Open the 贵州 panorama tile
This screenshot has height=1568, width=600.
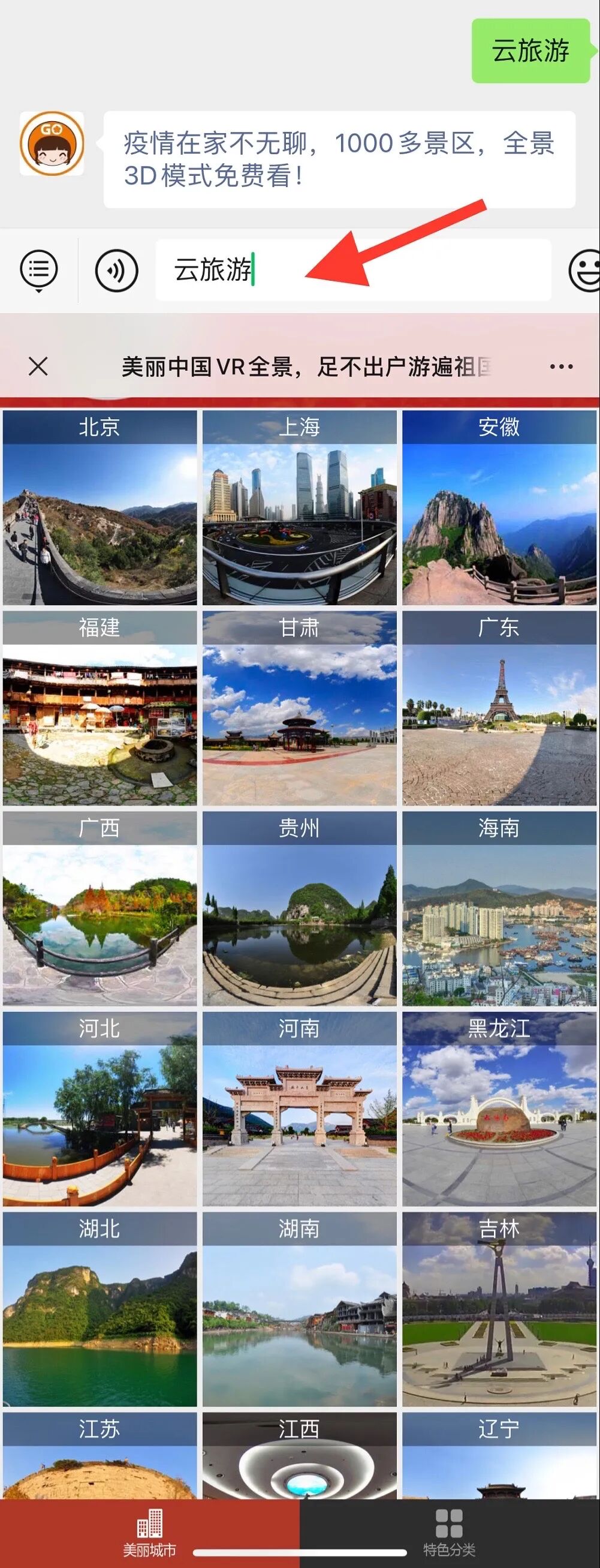[299, 908]
